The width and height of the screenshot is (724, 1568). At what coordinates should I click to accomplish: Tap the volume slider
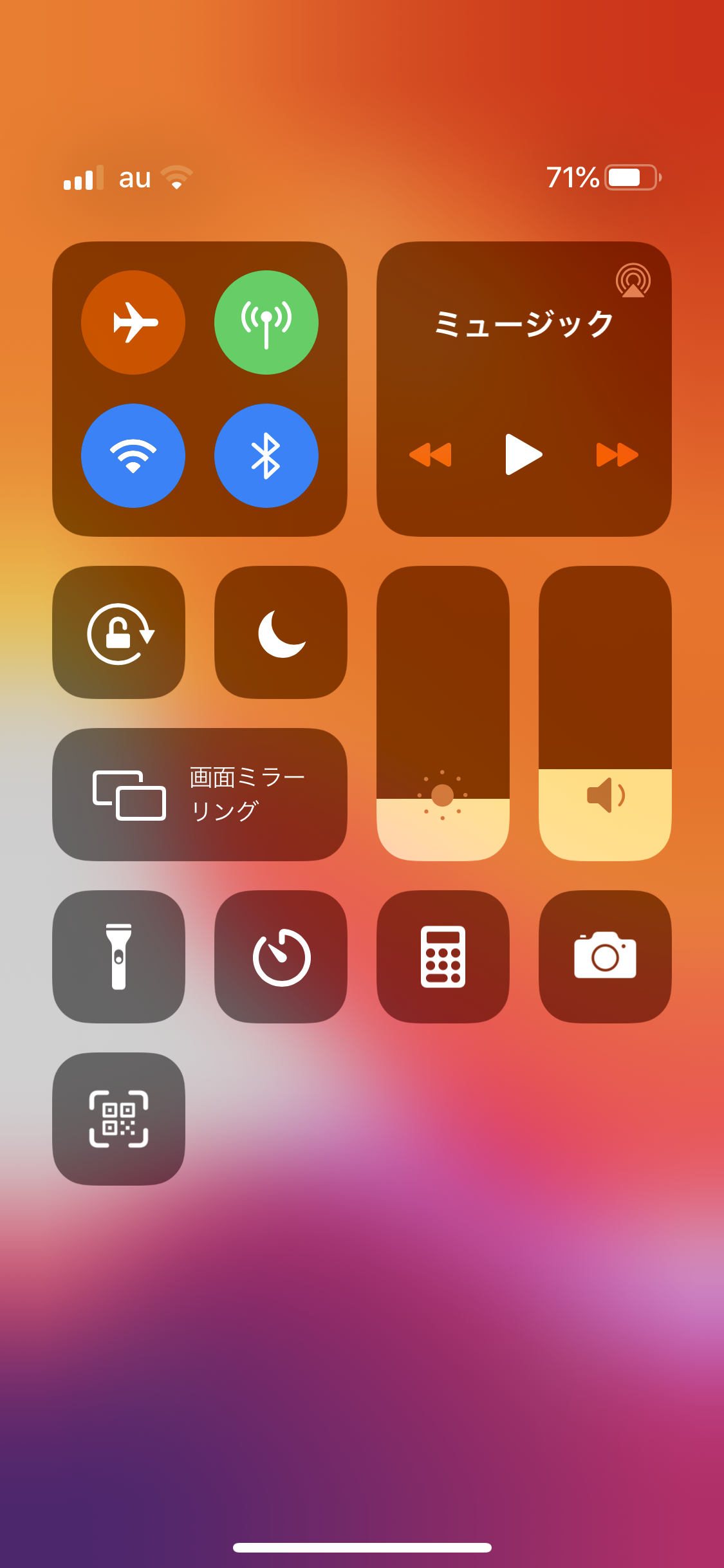(x=605, y=713)
